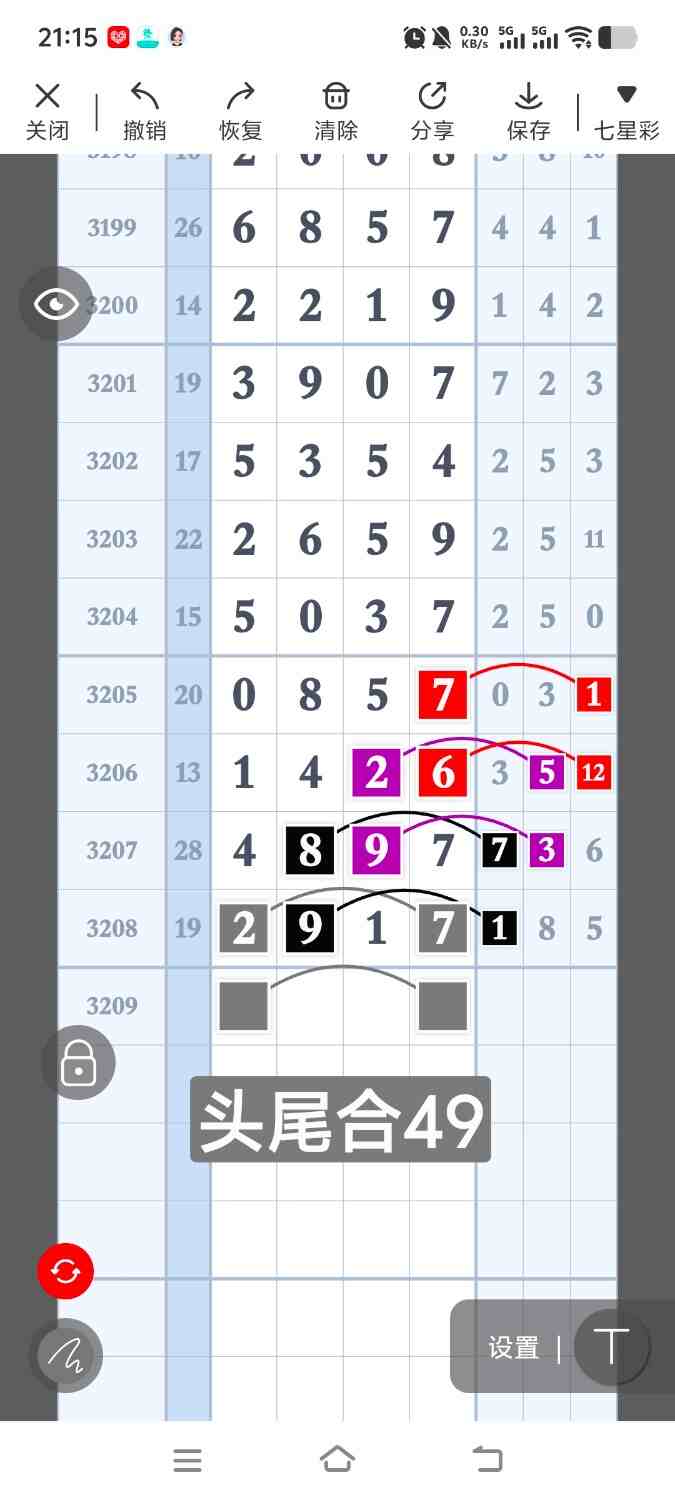This screenshot has height=1500, width=675.
Task: Undo the last marking with 撤销
Action: pos(144,110)
